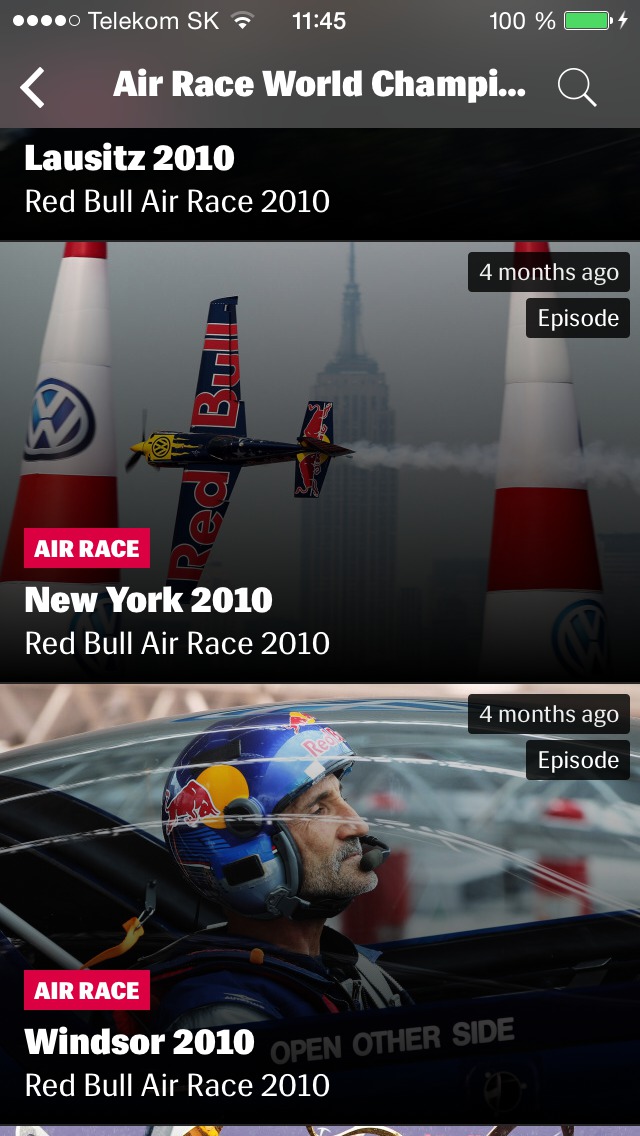Watch the New York 2010 episode
Viewport: 640px width, 1136px height.
click(x=320, y=462)
